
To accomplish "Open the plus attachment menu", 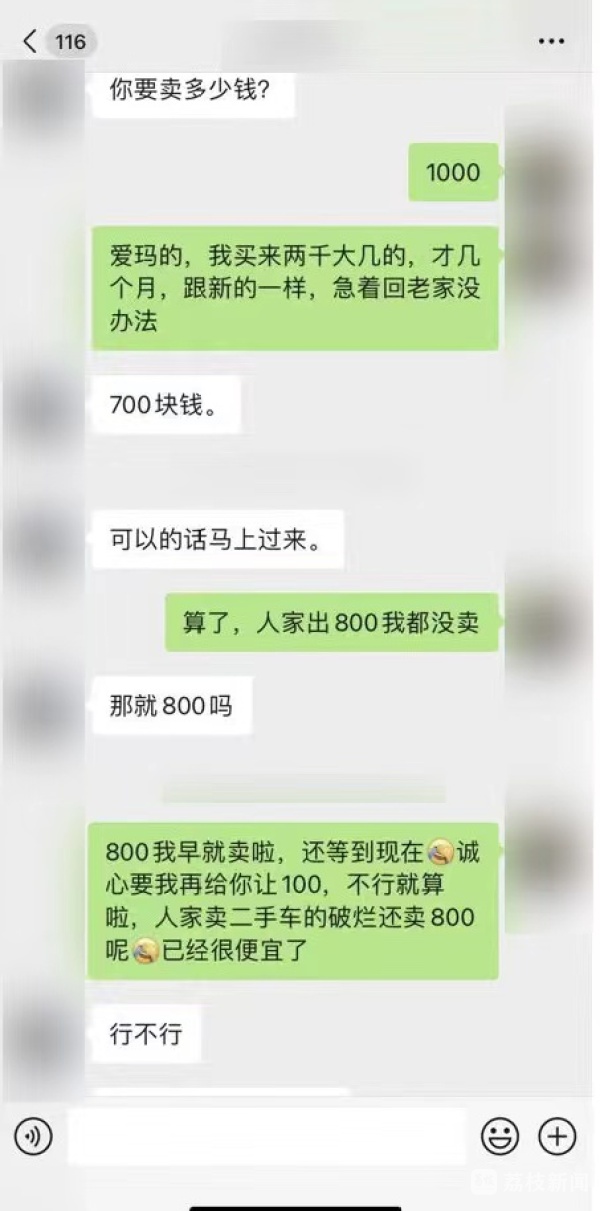I will pyautogui.click(x=557, y=1135).
